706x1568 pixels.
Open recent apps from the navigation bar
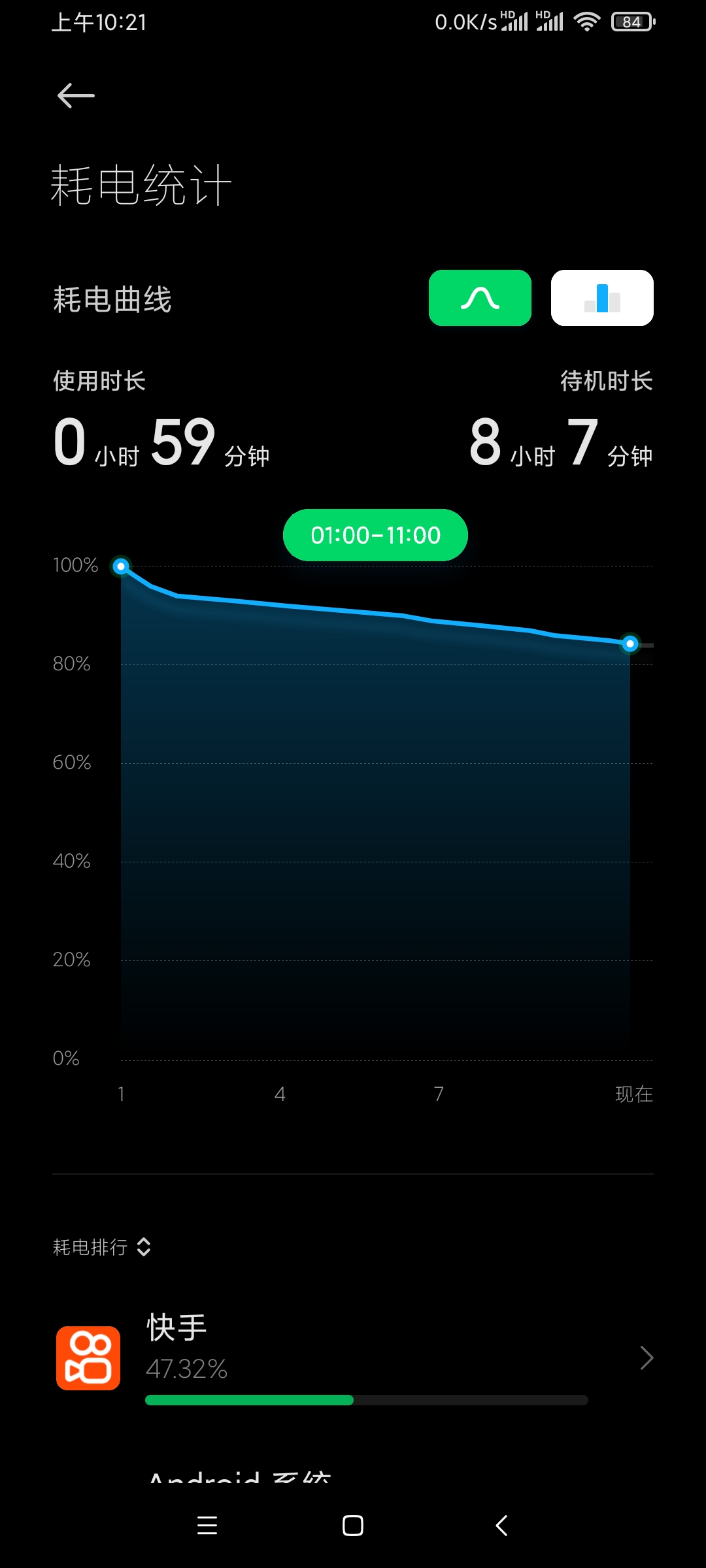[x=207, y=1526]
